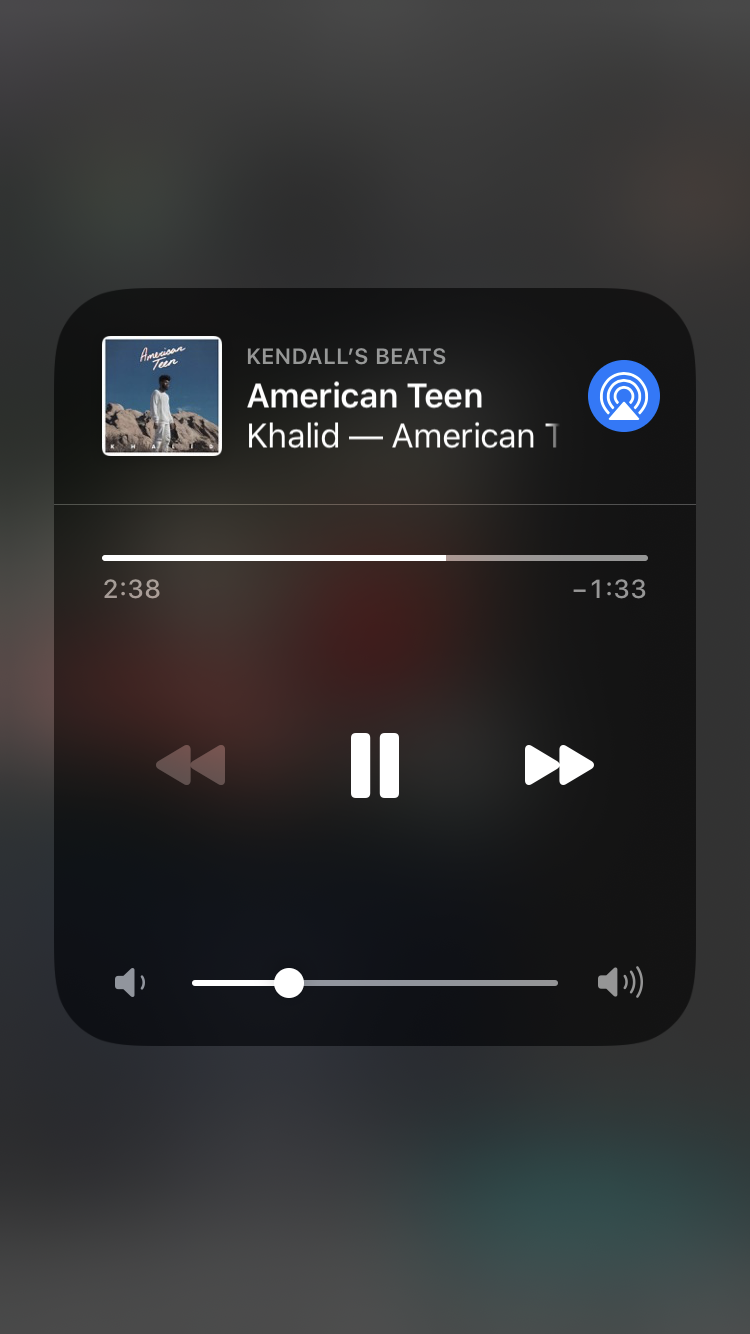Open the AirPlay audio output picker
The width and height of the screenshot is (750, 1334).
tap(624, 396)
